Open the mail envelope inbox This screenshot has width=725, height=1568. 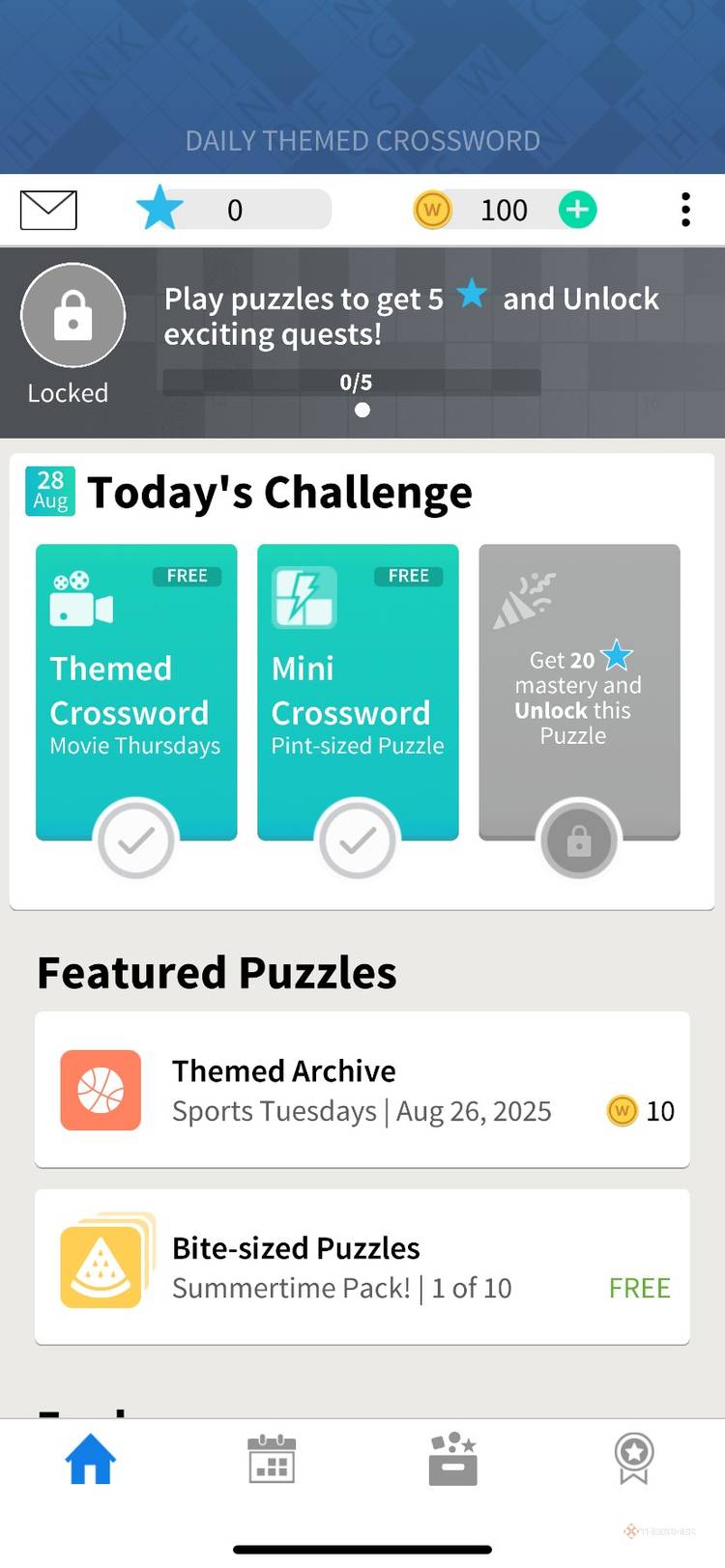[48, 210]
